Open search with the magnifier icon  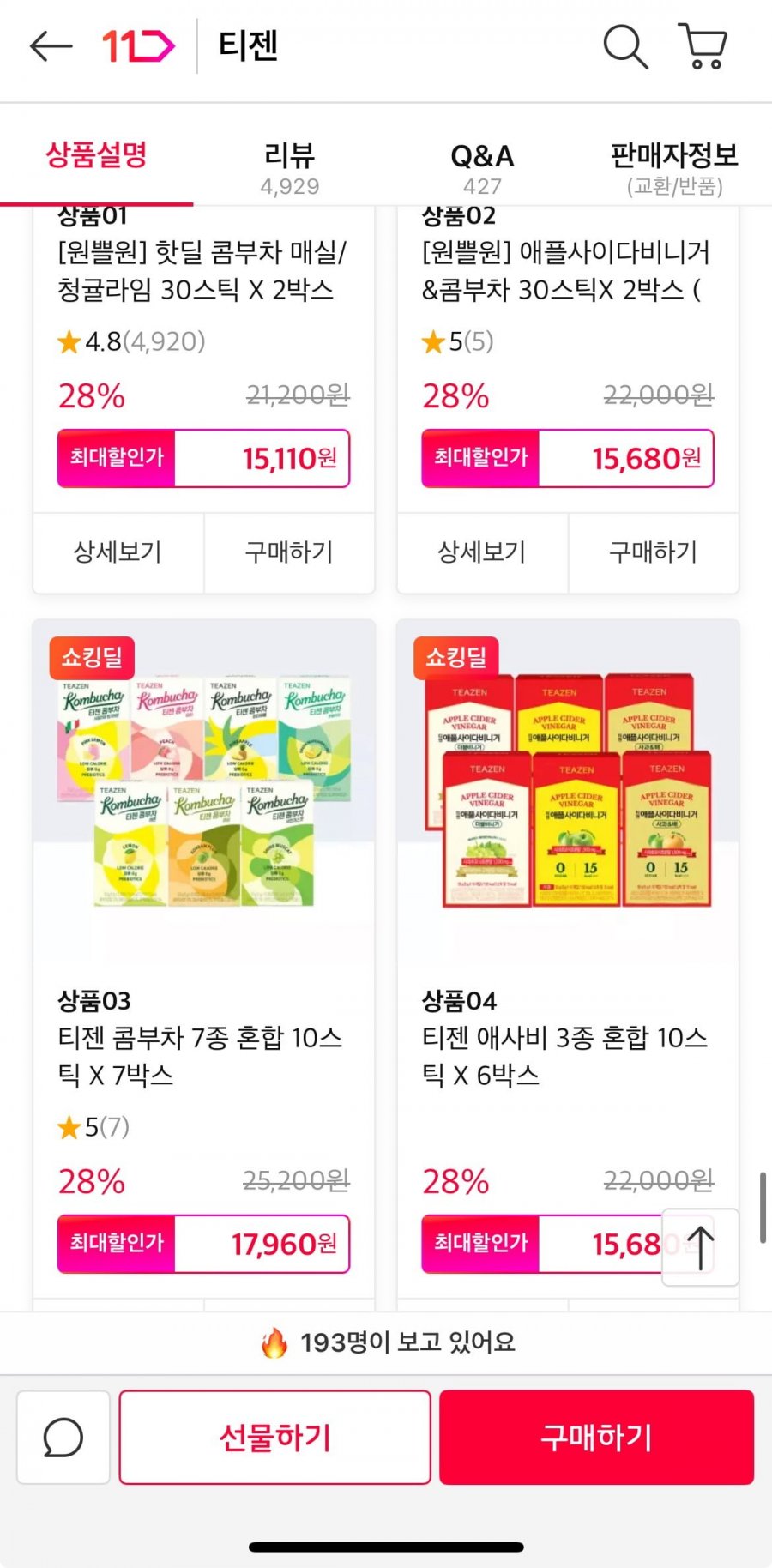pos(624,46)
